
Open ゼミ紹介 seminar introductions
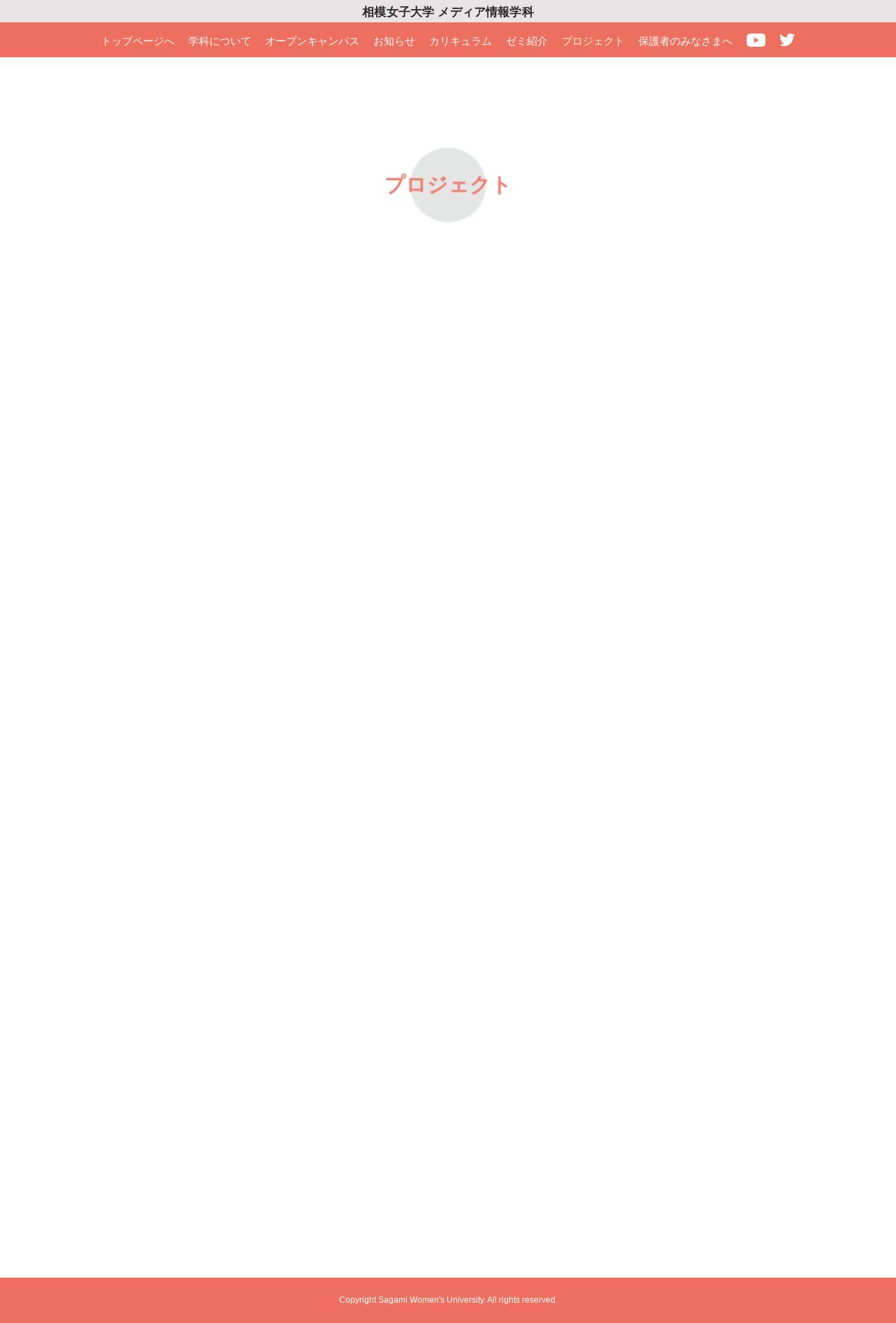[526, 41]
